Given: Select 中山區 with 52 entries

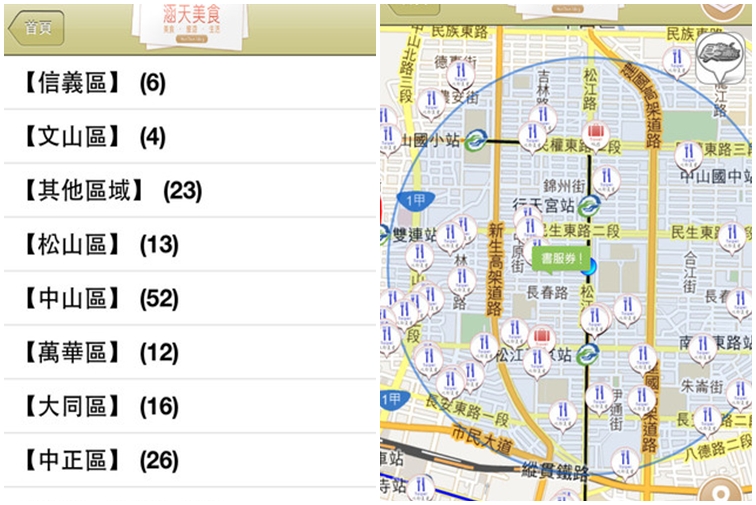Looking at the screenshot, I should 188,299.
